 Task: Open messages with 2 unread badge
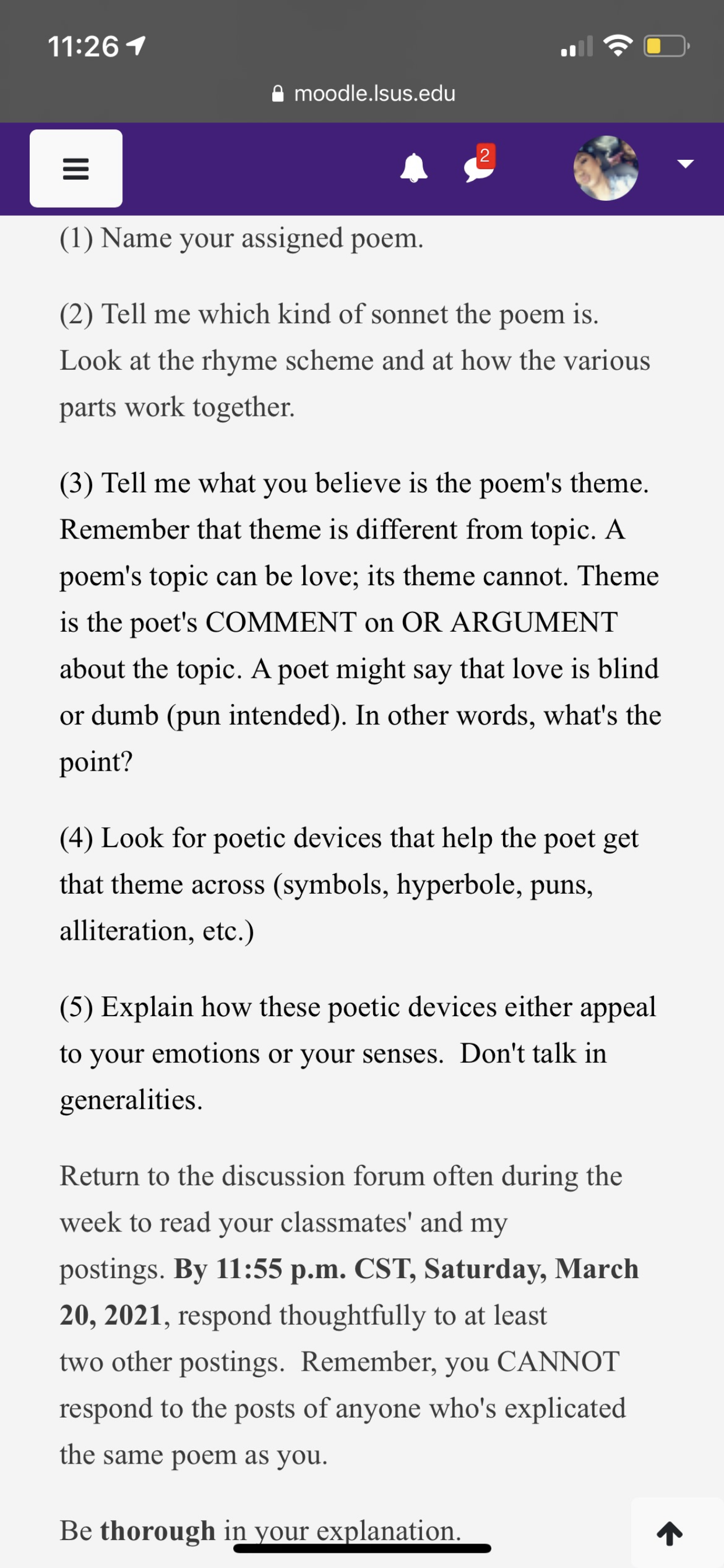pos(479,164)
